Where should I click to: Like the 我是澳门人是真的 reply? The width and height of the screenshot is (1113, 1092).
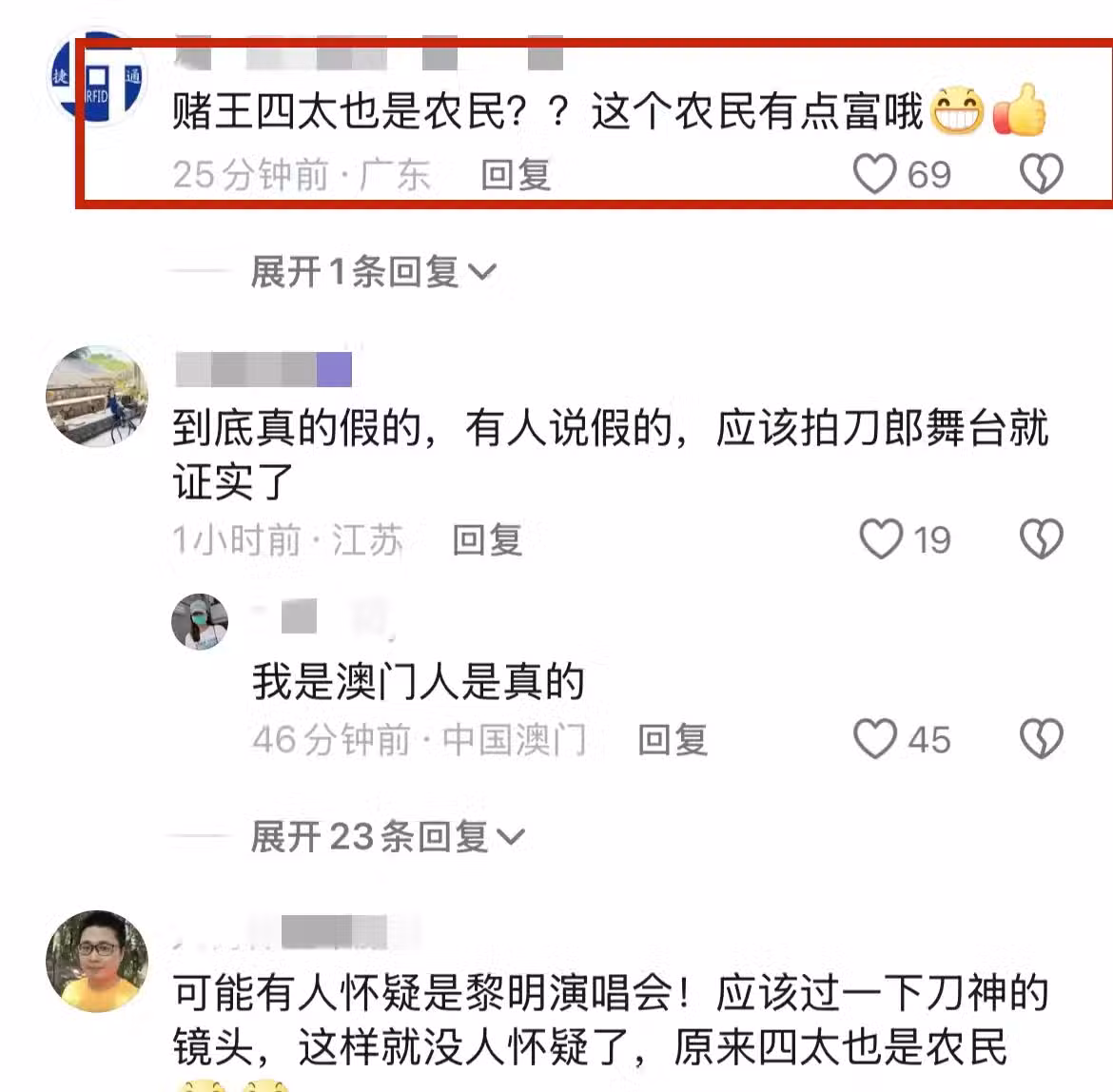coord(874,739)
